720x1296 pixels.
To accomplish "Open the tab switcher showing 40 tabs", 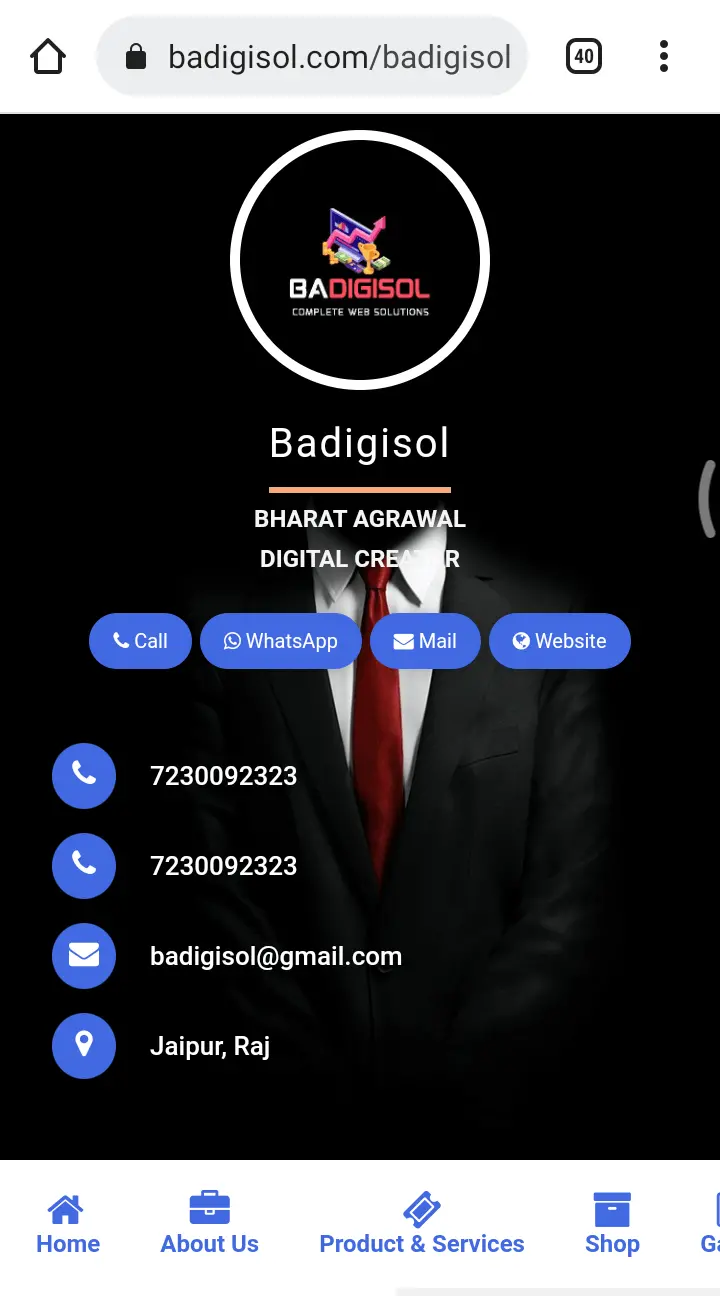I will tap(584, 57).
